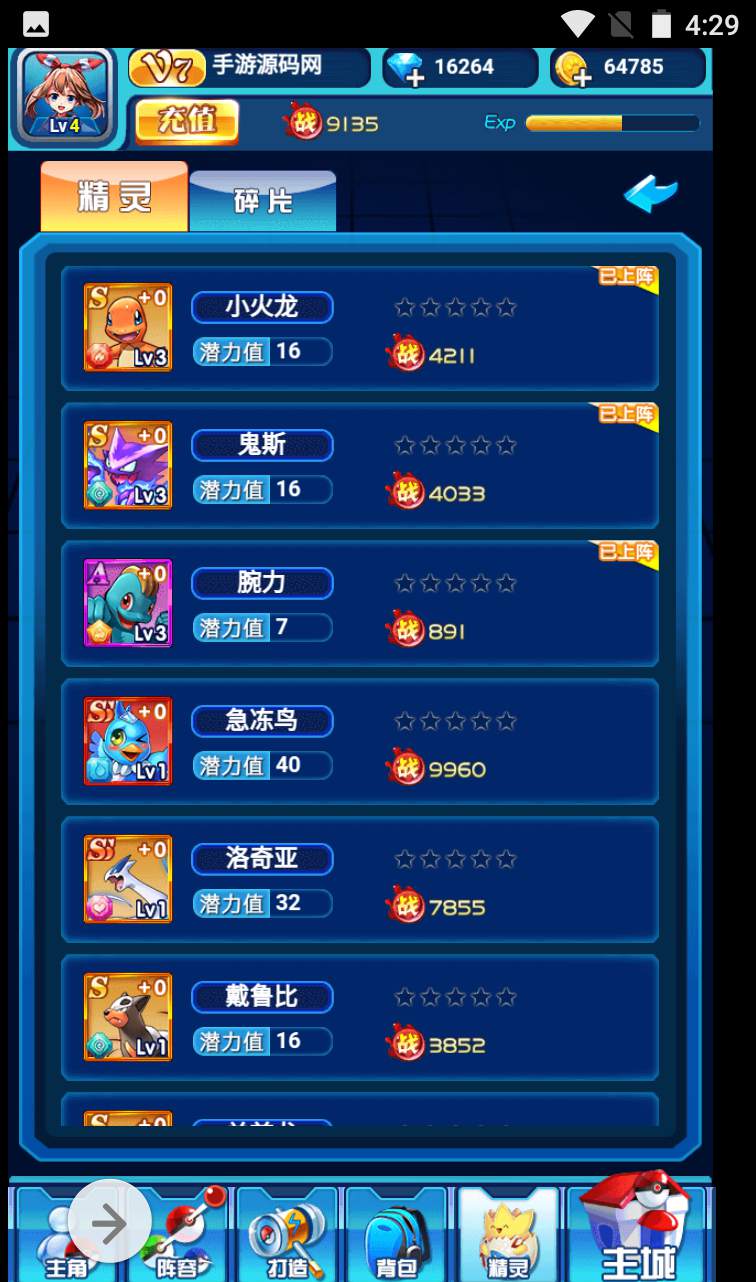Tap the floating gray arrow button
The height and width of the screenshot is (1282, 756).
pyautogui.click(x=109, y=1223)
